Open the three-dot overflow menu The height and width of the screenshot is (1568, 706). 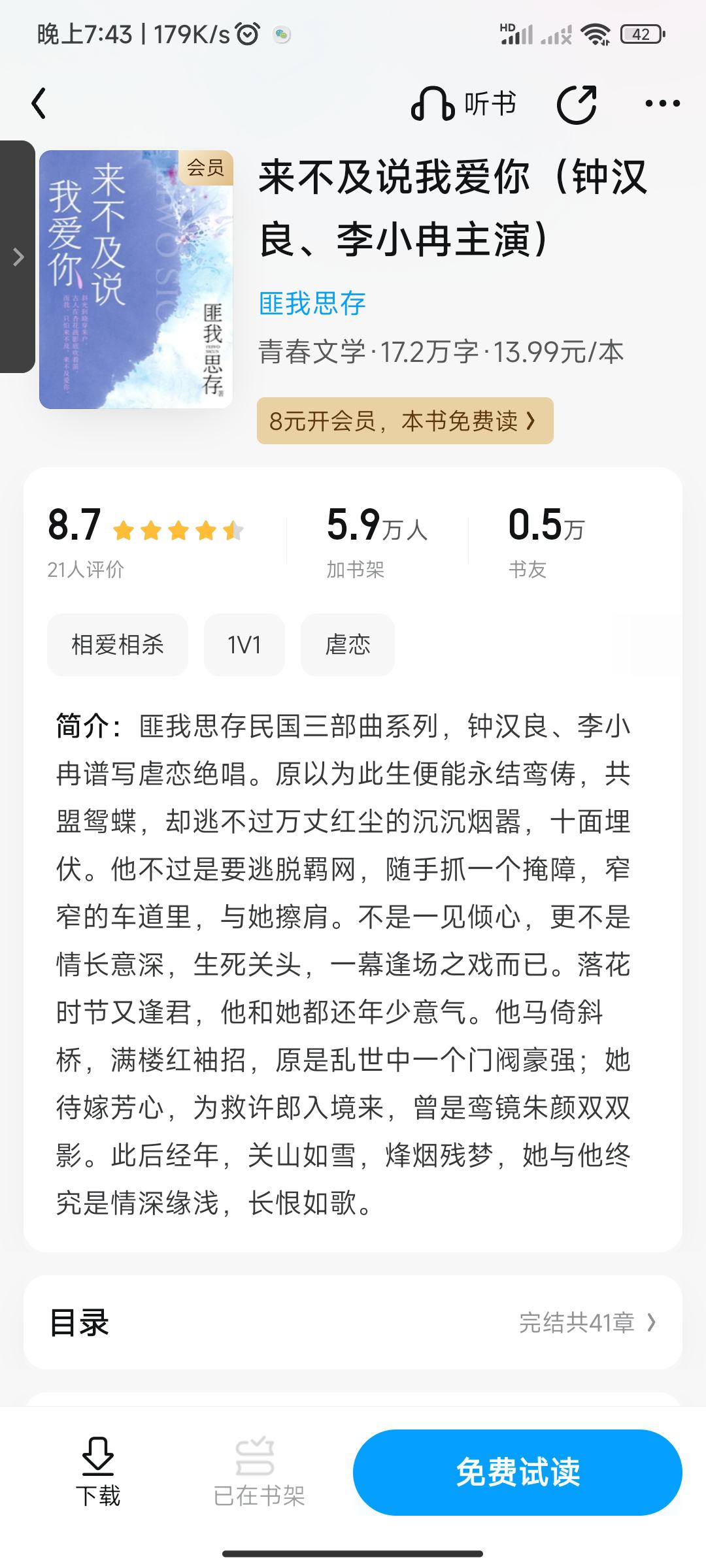coord(662,103)
